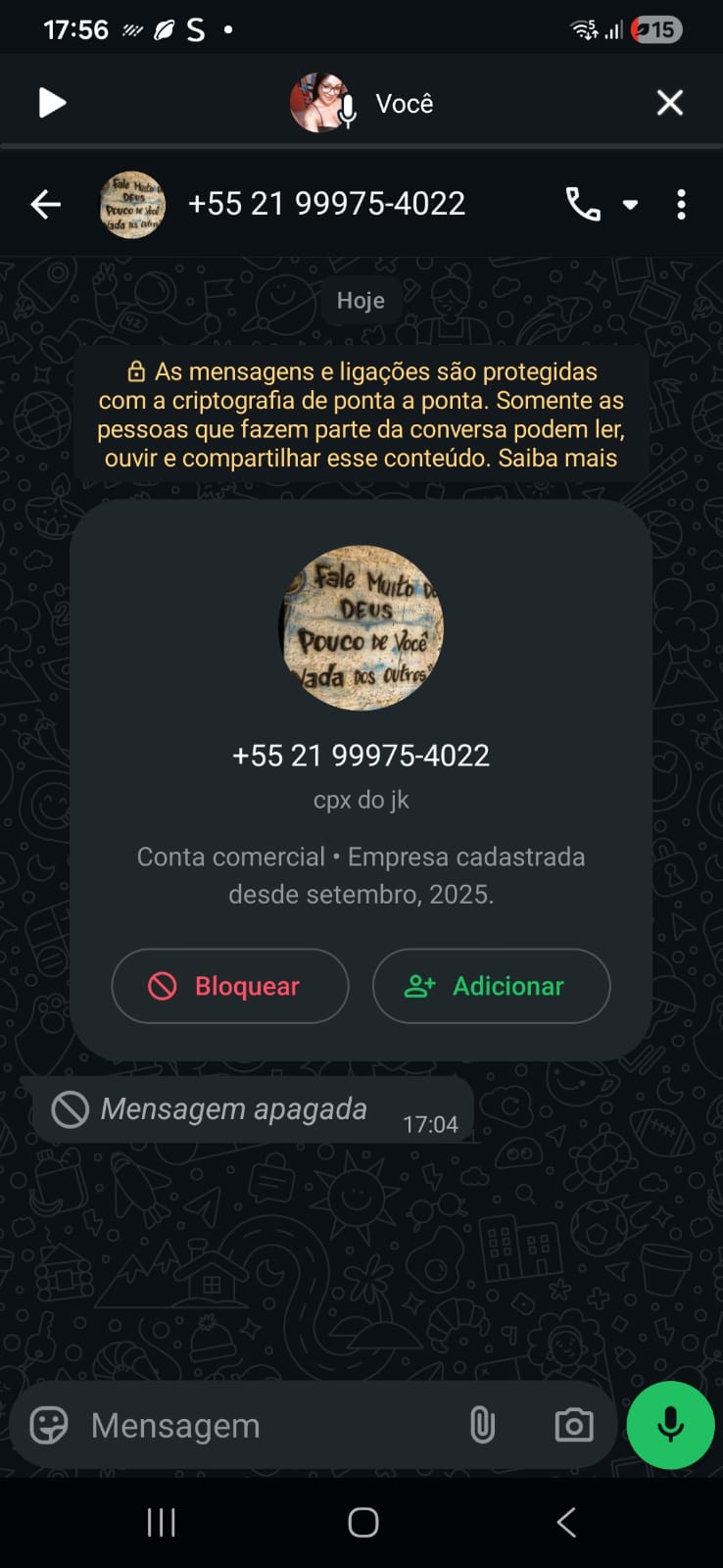Open the camera from the message bar
Image resolution: width=723 pixels, height=1568 pixels.
(x=574, y=1425)
